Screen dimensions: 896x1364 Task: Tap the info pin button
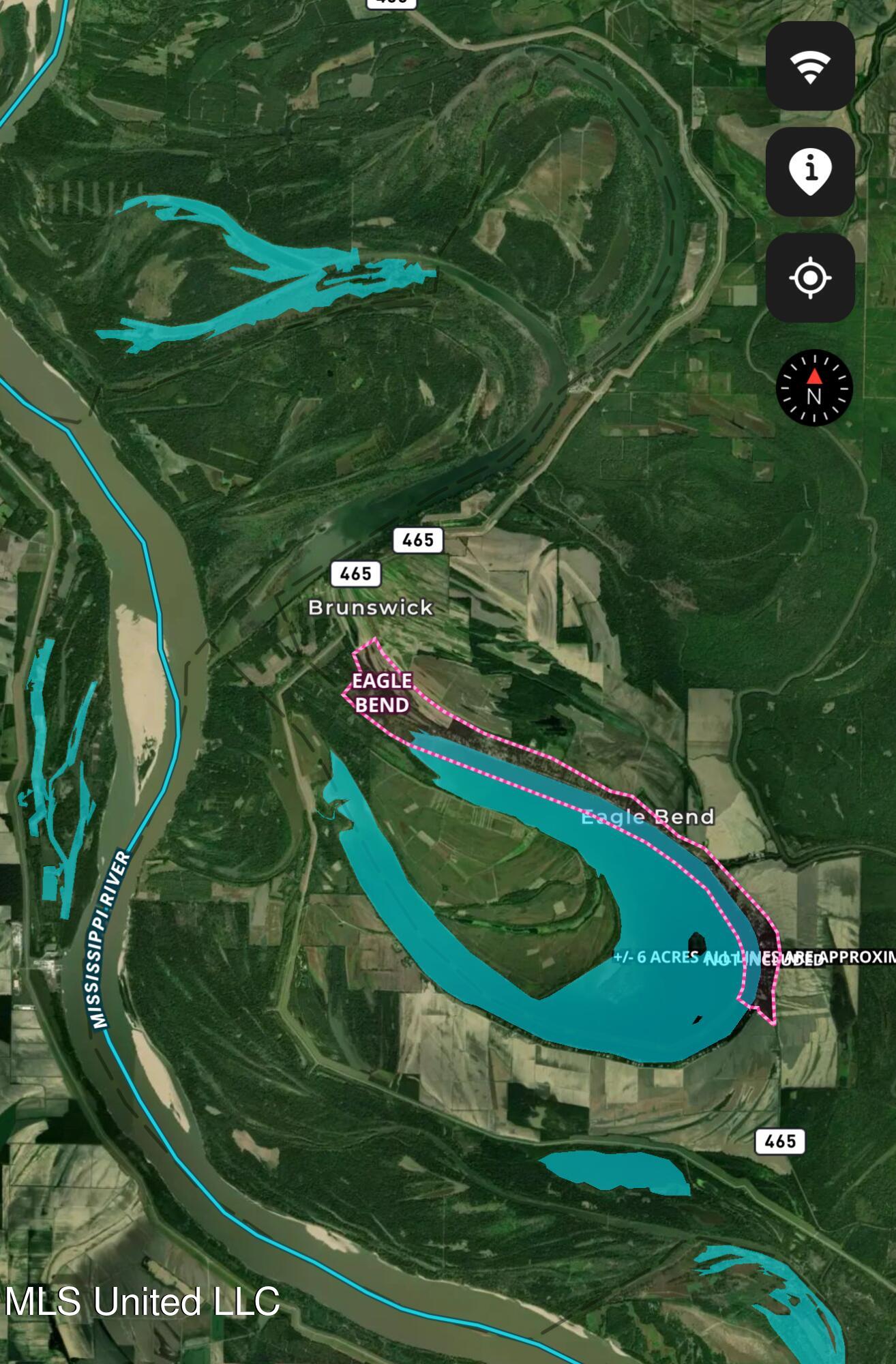810,172
